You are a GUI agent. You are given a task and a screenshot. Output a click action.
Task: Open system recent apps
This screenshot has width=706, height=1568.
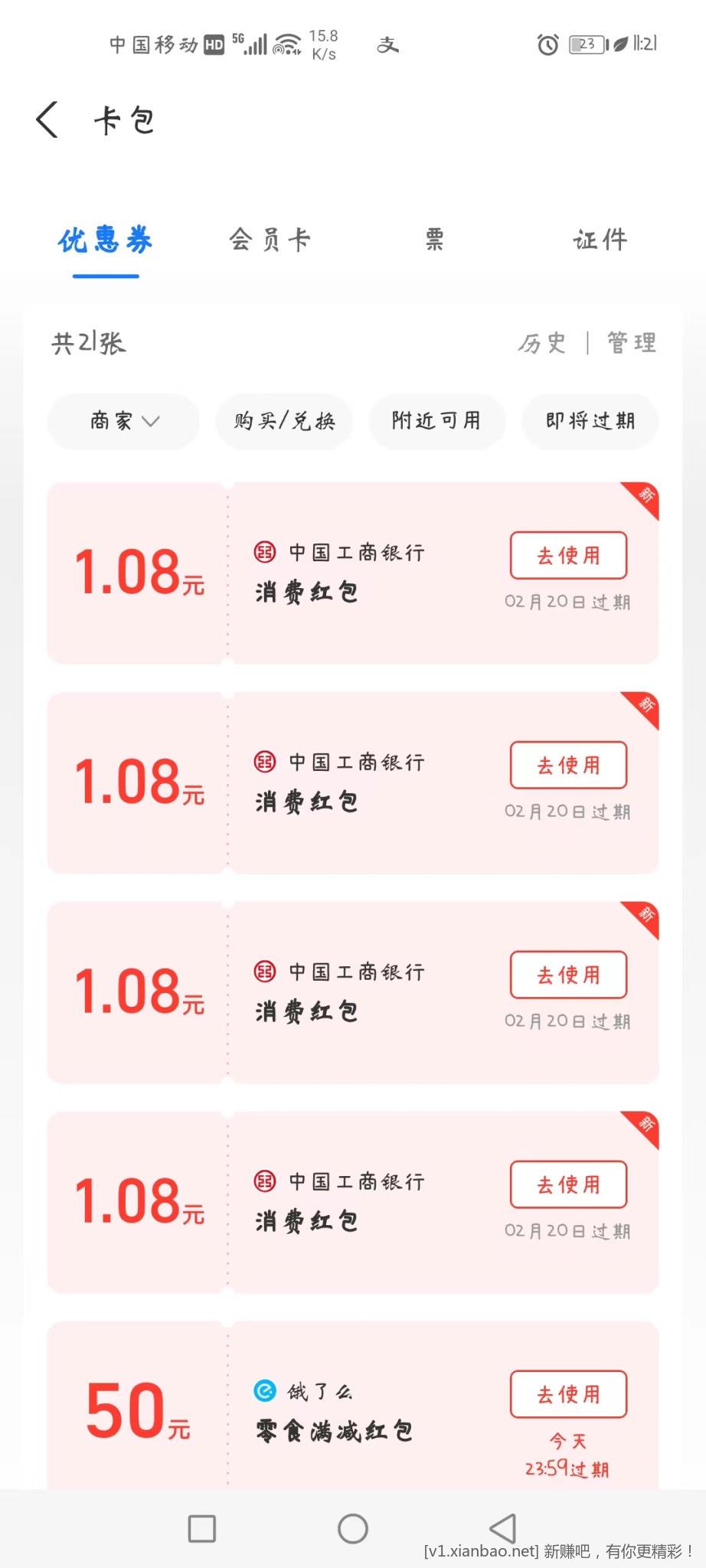pyautogui.click(x=202, y=1529)
